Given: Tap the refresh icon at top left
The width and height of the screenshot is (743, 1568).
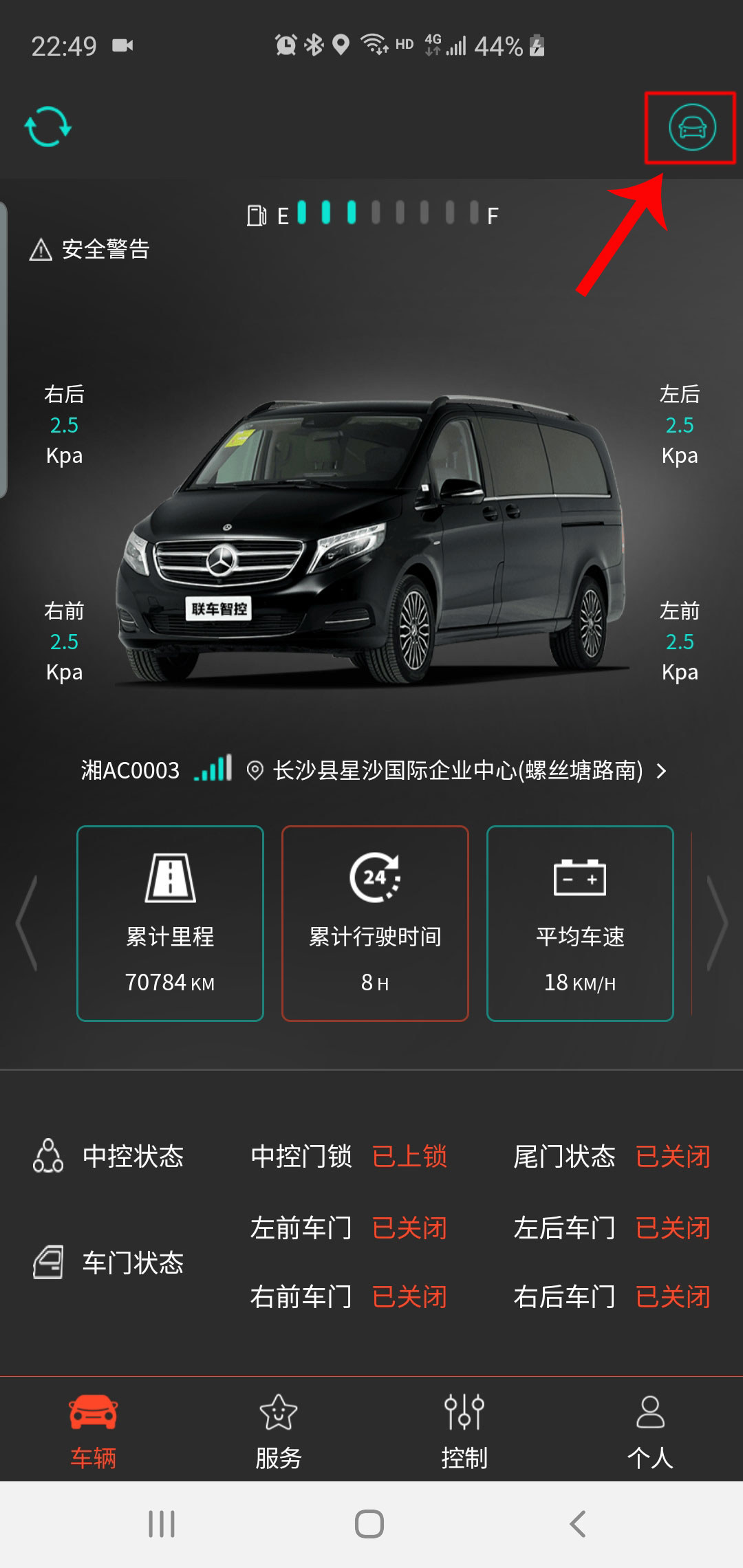Looking at the screenshot, I should coord(47,127).
